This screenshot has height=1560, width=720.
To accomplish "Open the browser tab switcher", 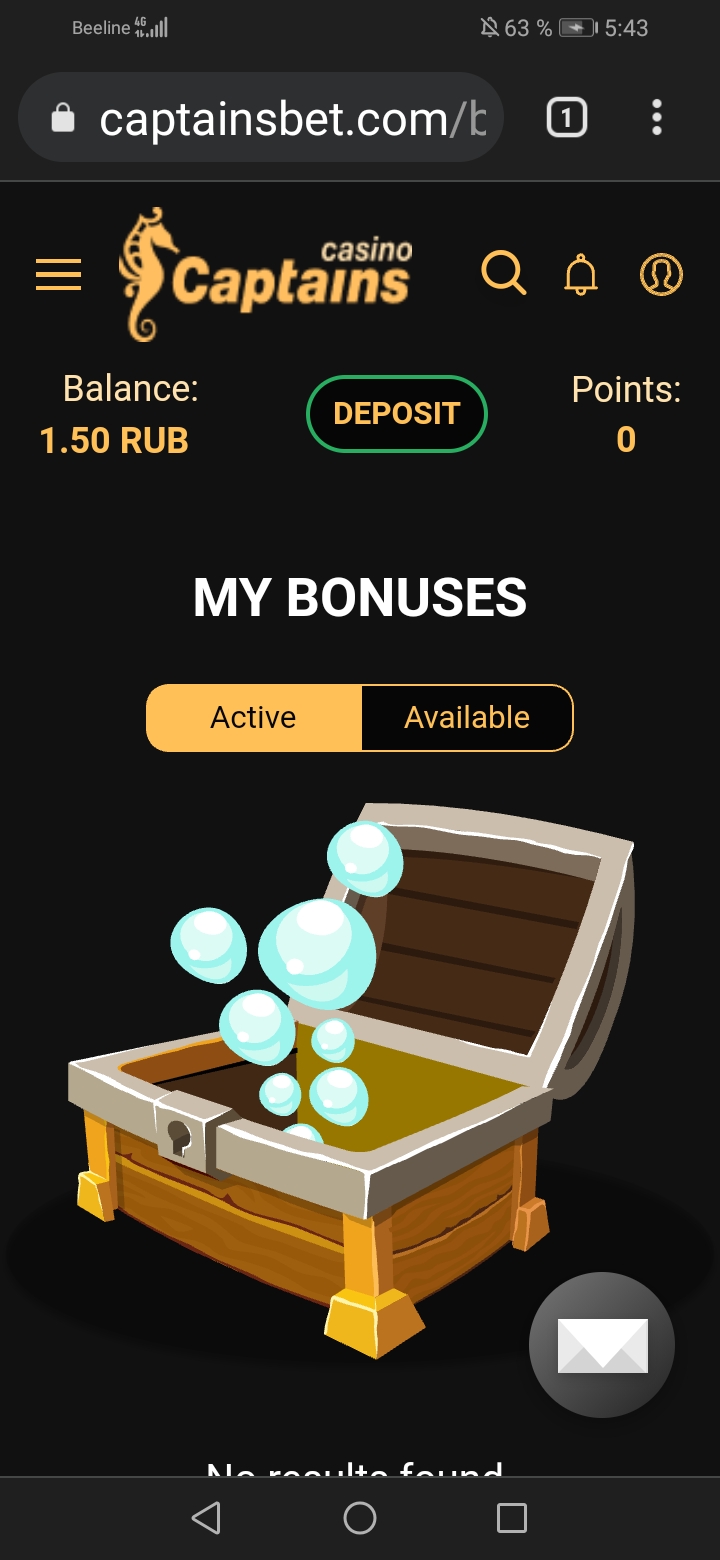I will pos(566,119).
